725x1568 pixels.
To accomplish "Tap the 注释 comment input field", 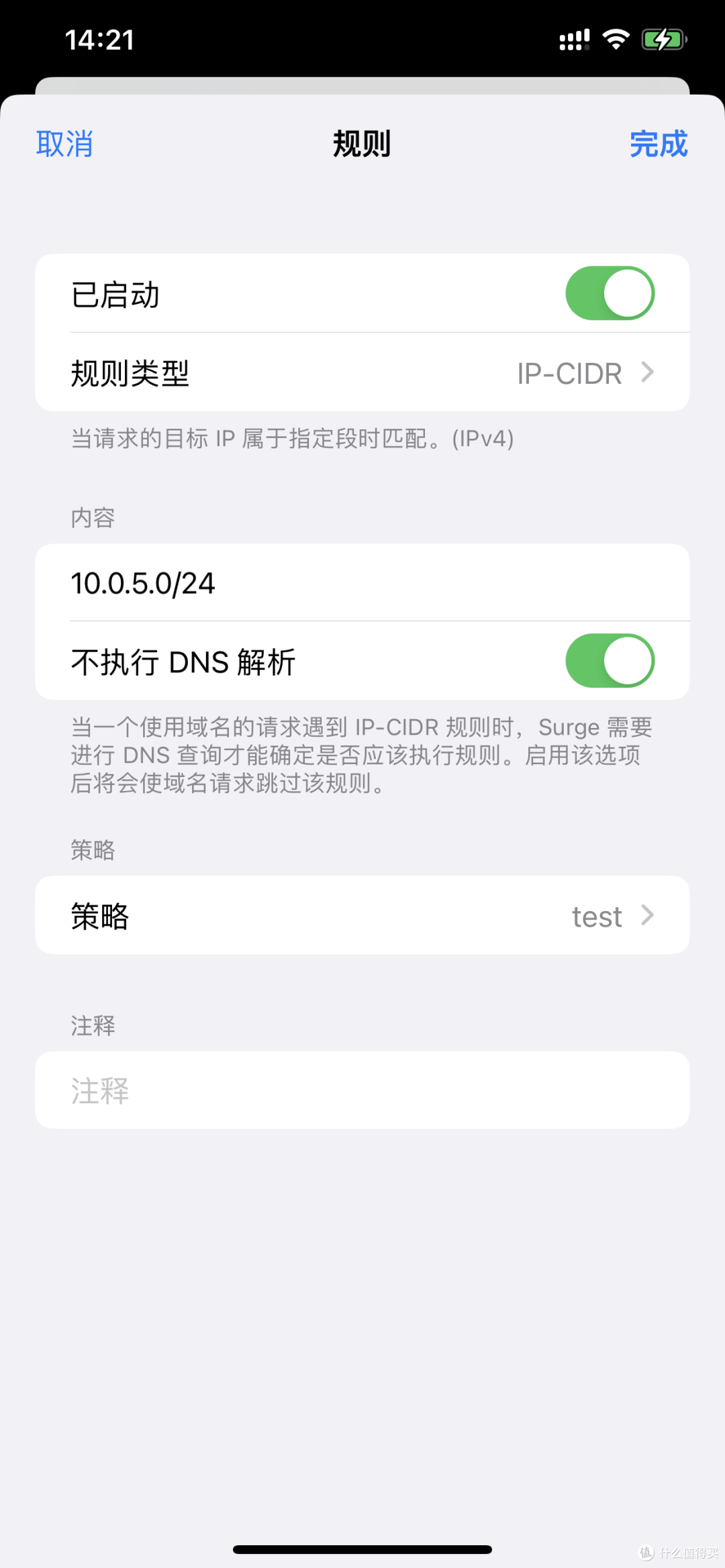I will coord(362,1090).
